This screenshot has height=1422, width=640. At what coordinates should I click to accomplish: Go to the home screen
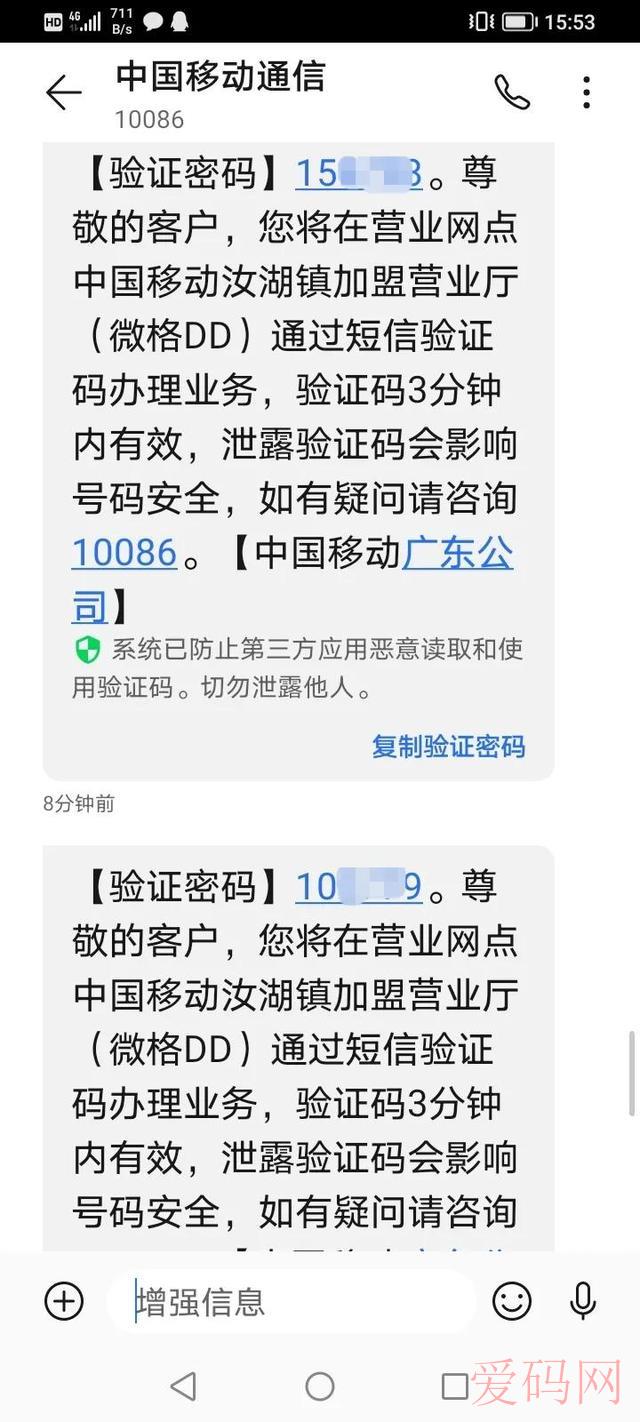[x=320, y=1386]
